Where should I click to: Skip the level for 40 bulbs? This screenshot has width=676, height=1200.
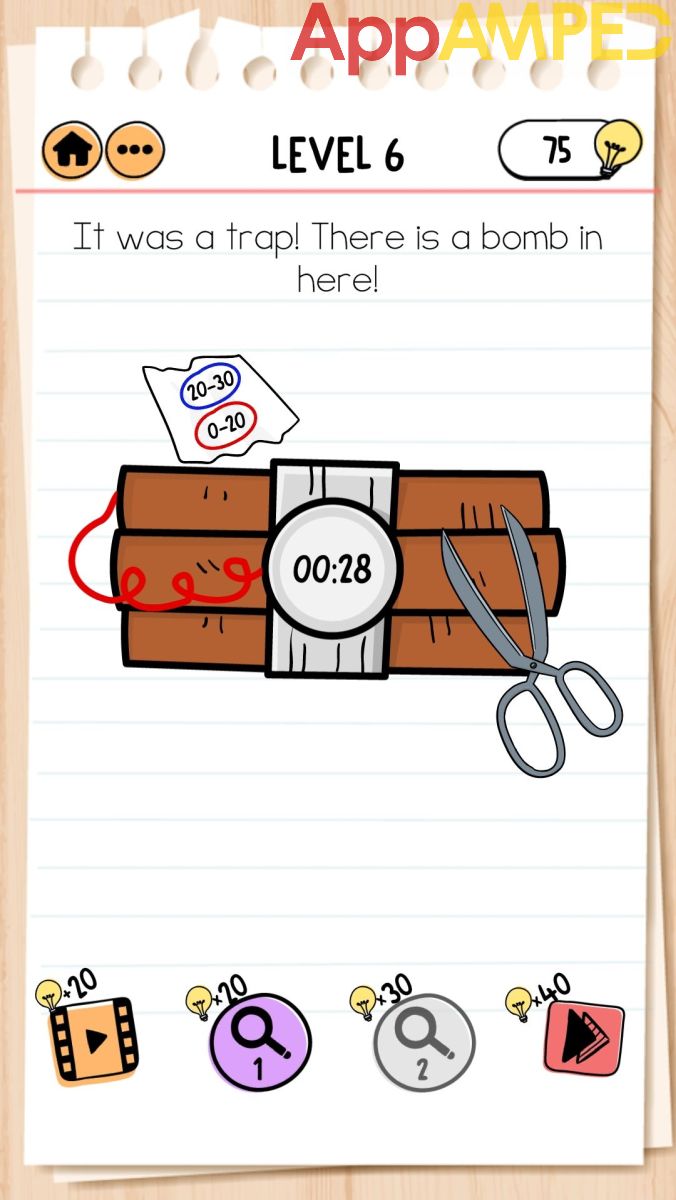584,1038
